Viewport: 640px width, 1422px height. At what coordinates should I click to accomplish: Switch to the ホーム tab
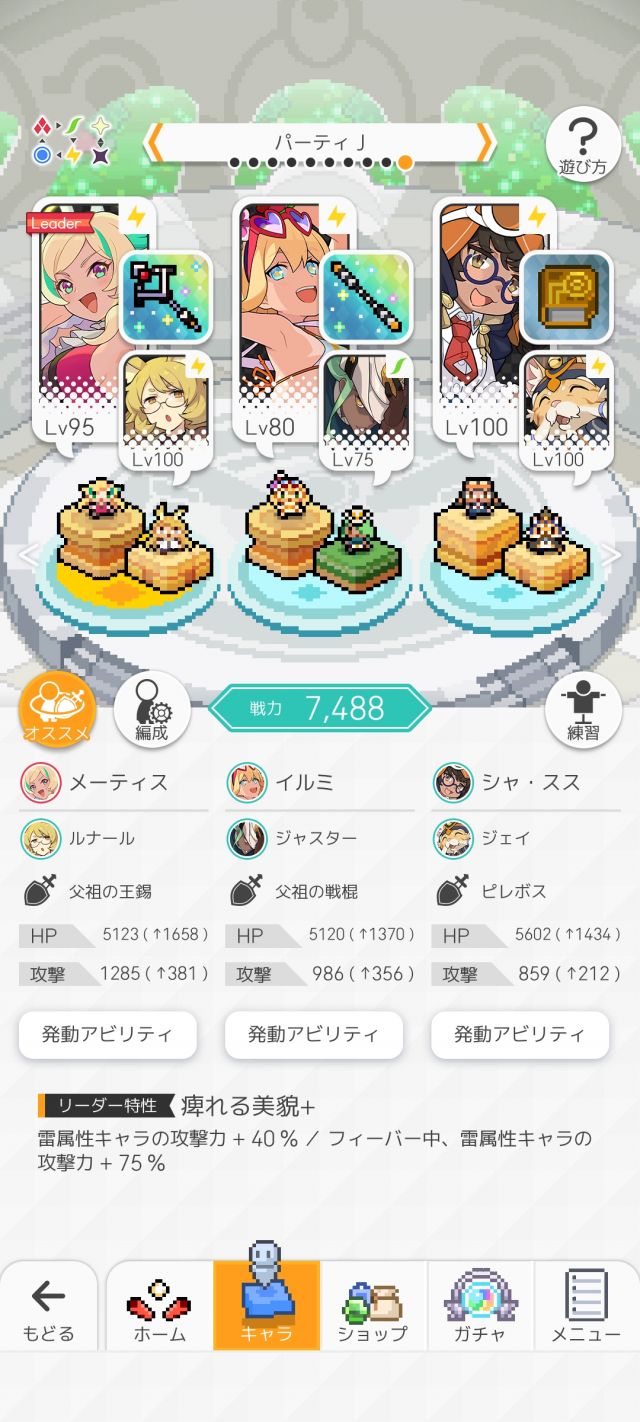(160, 1308)
